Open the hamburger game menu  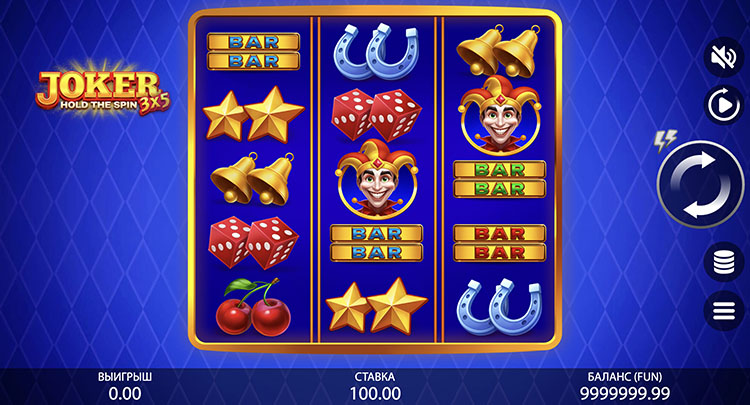click(722, 310)
